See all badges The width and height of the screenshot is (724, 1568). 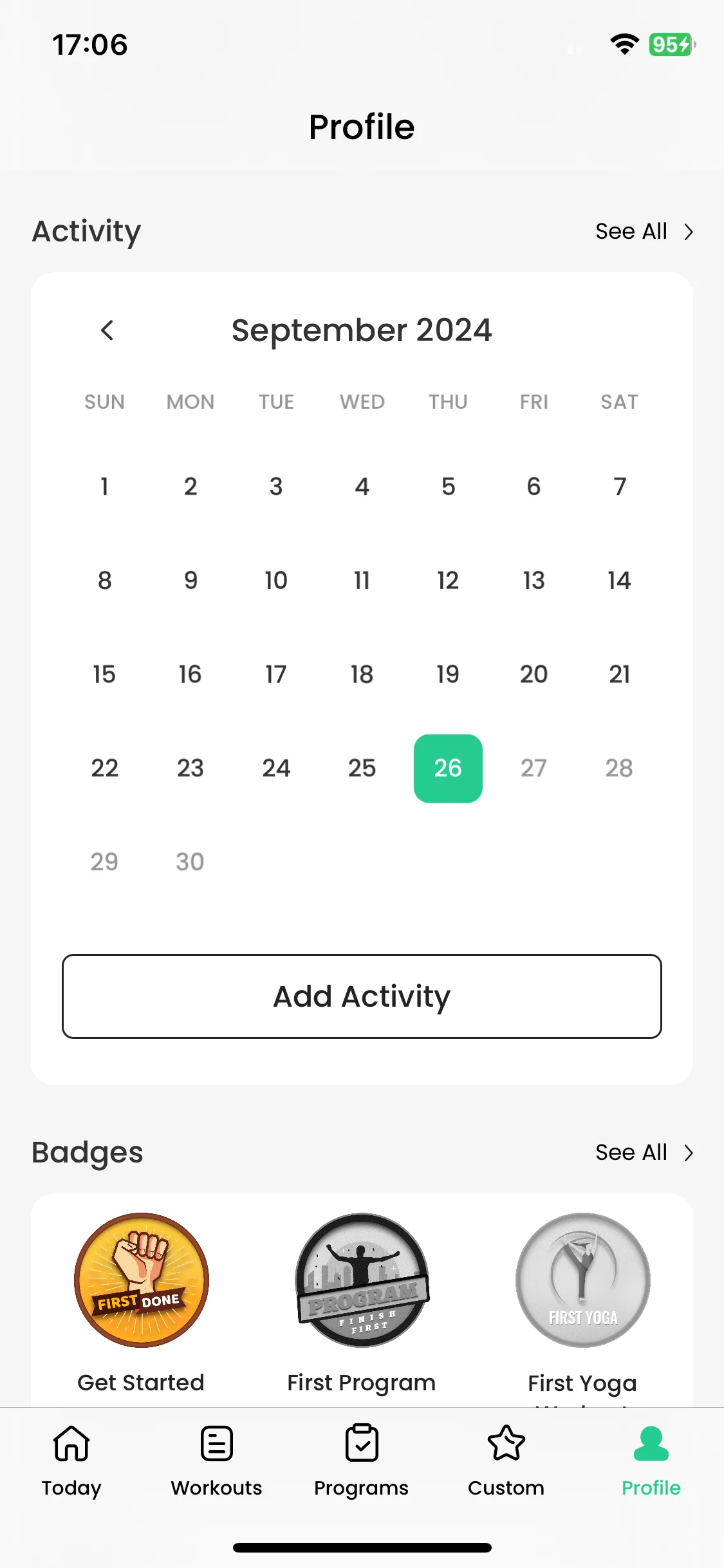pos(644,1153)
